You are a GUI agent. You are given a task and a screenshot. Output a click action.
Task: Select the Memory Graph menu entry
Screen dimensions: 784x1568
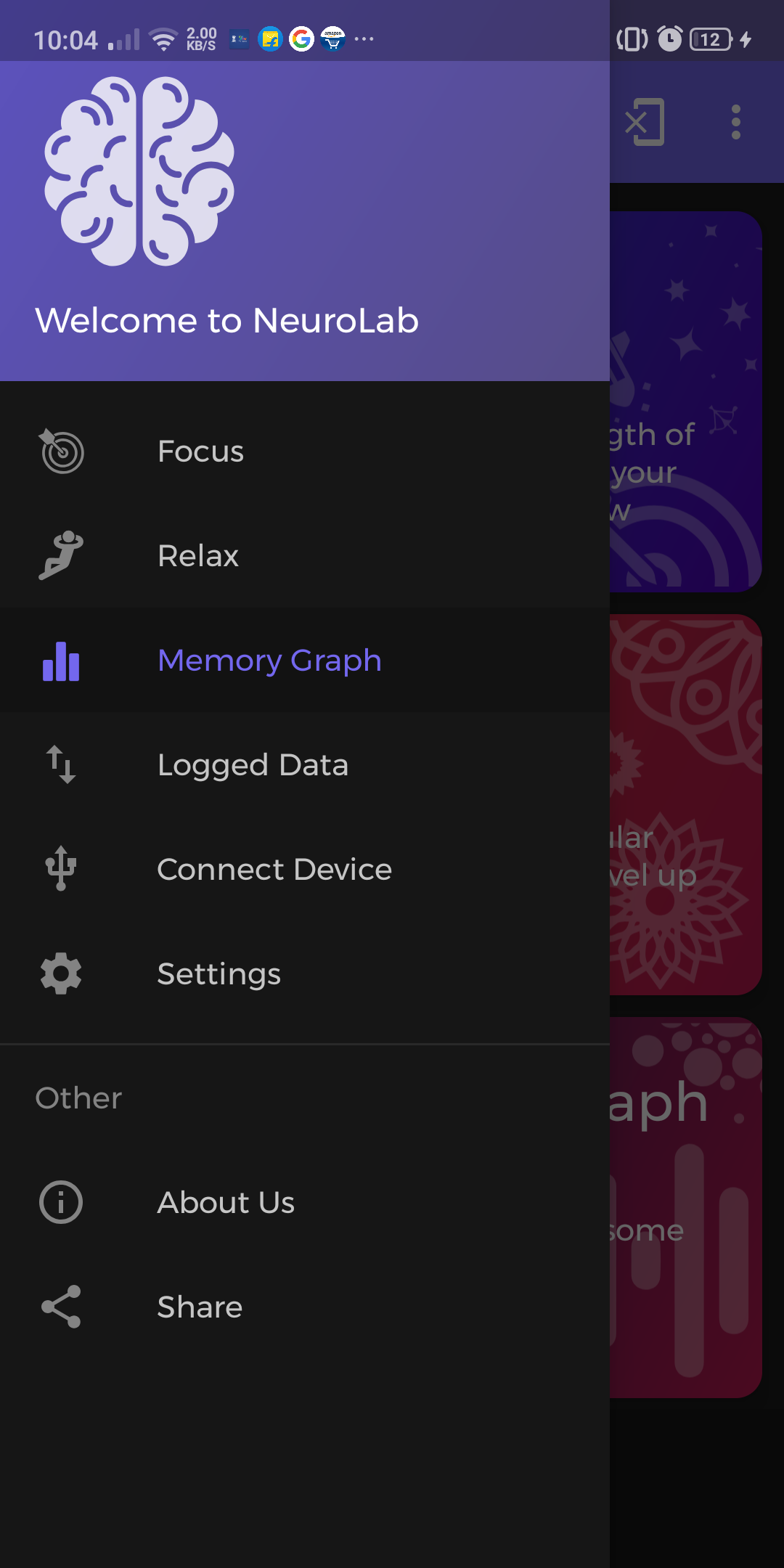[269, 660]
